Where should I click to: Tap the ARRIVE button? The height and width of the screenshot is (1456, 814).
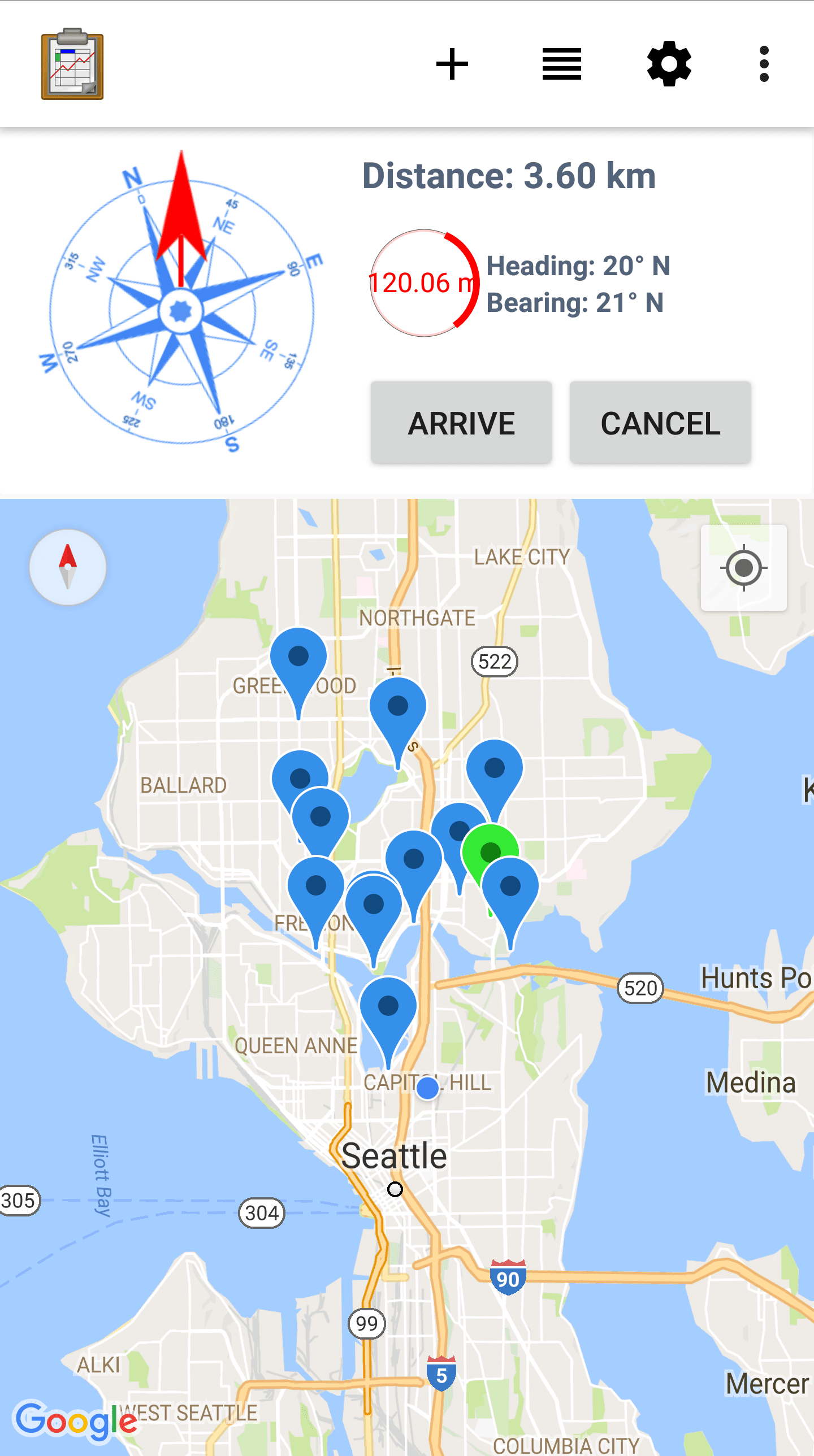point(461,423)
